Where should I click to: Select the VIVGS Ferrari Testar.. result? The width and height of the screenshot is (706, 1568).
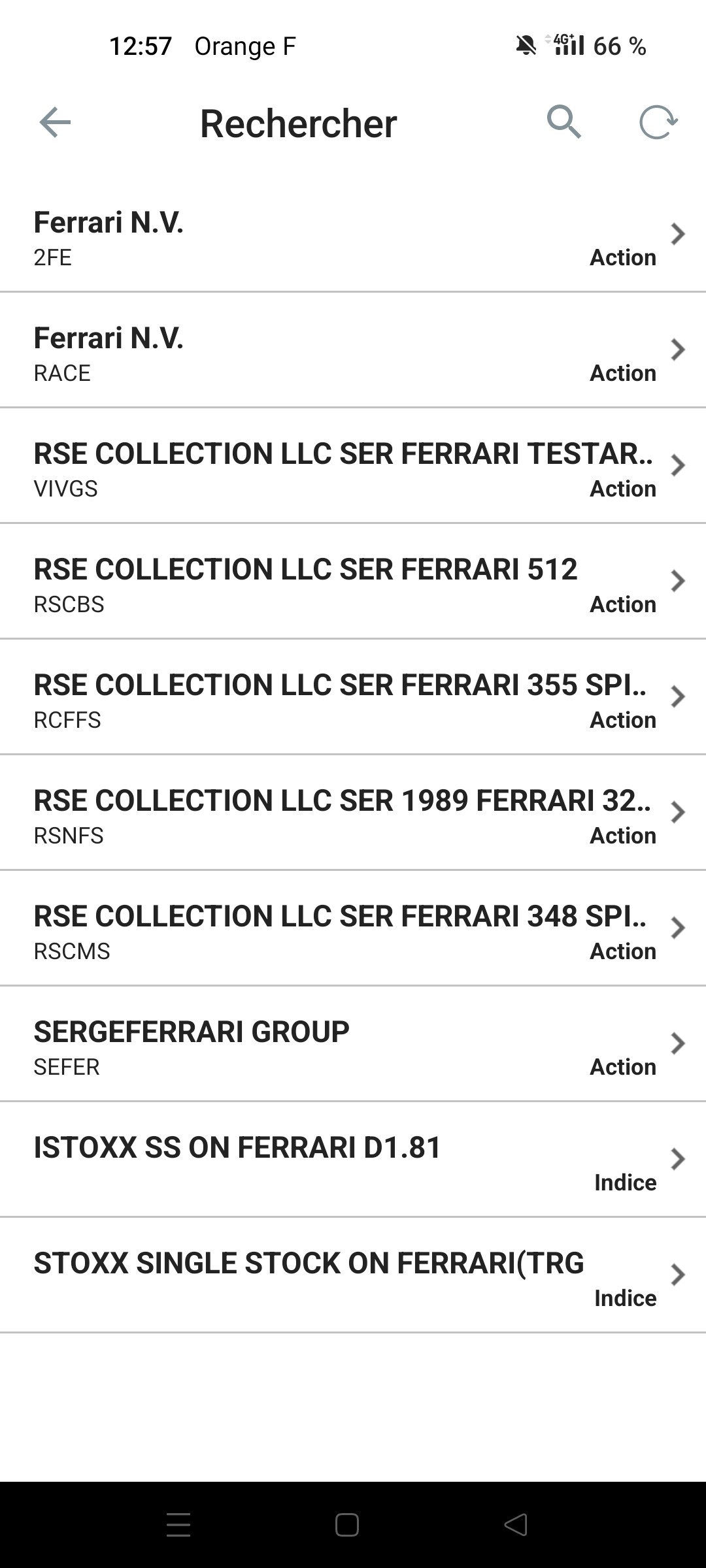(353, 466)
